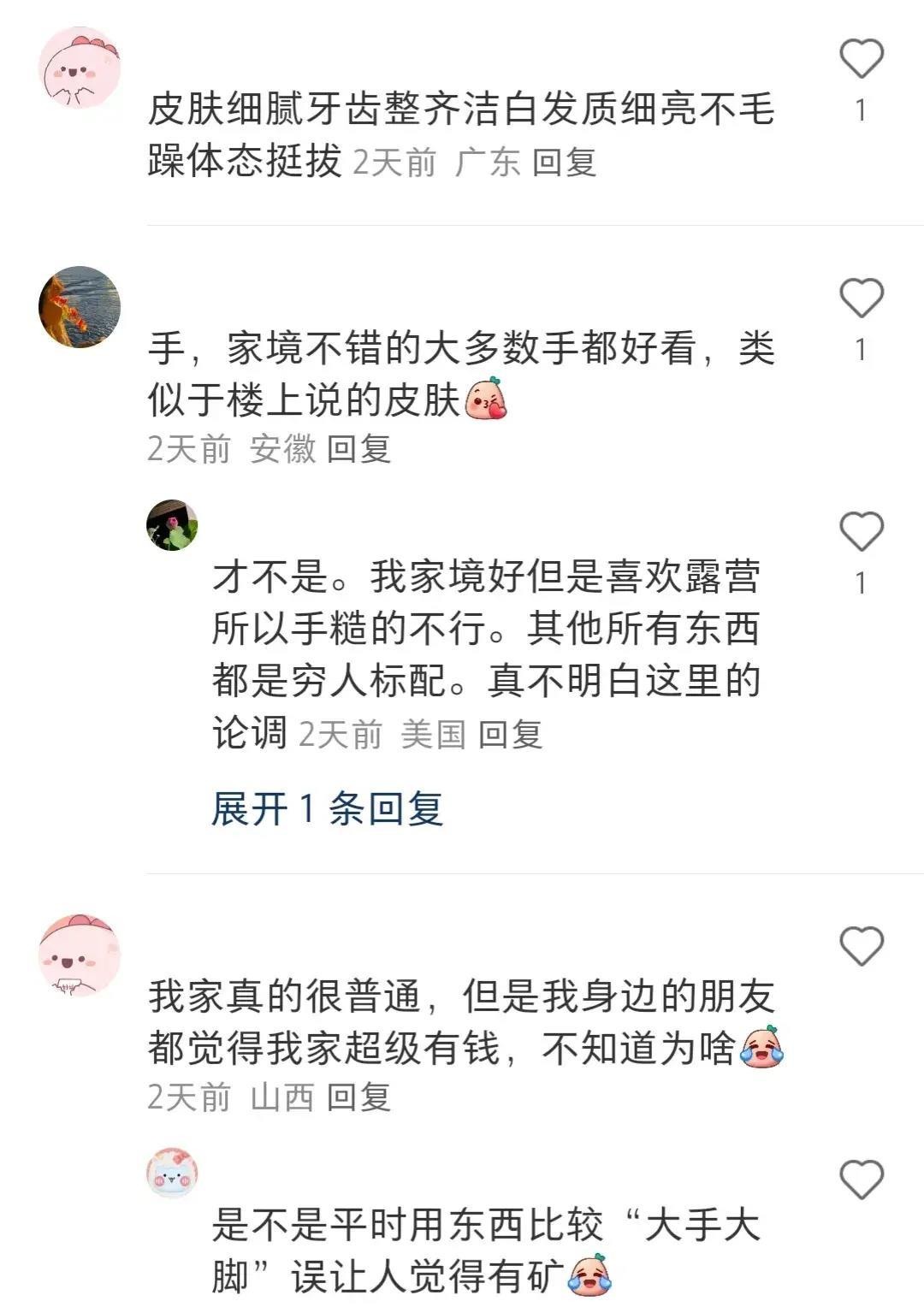Screen dimensions: 924x1307
Task: Like the 山西 comment about 我家真的很普通
Action: 861,947
